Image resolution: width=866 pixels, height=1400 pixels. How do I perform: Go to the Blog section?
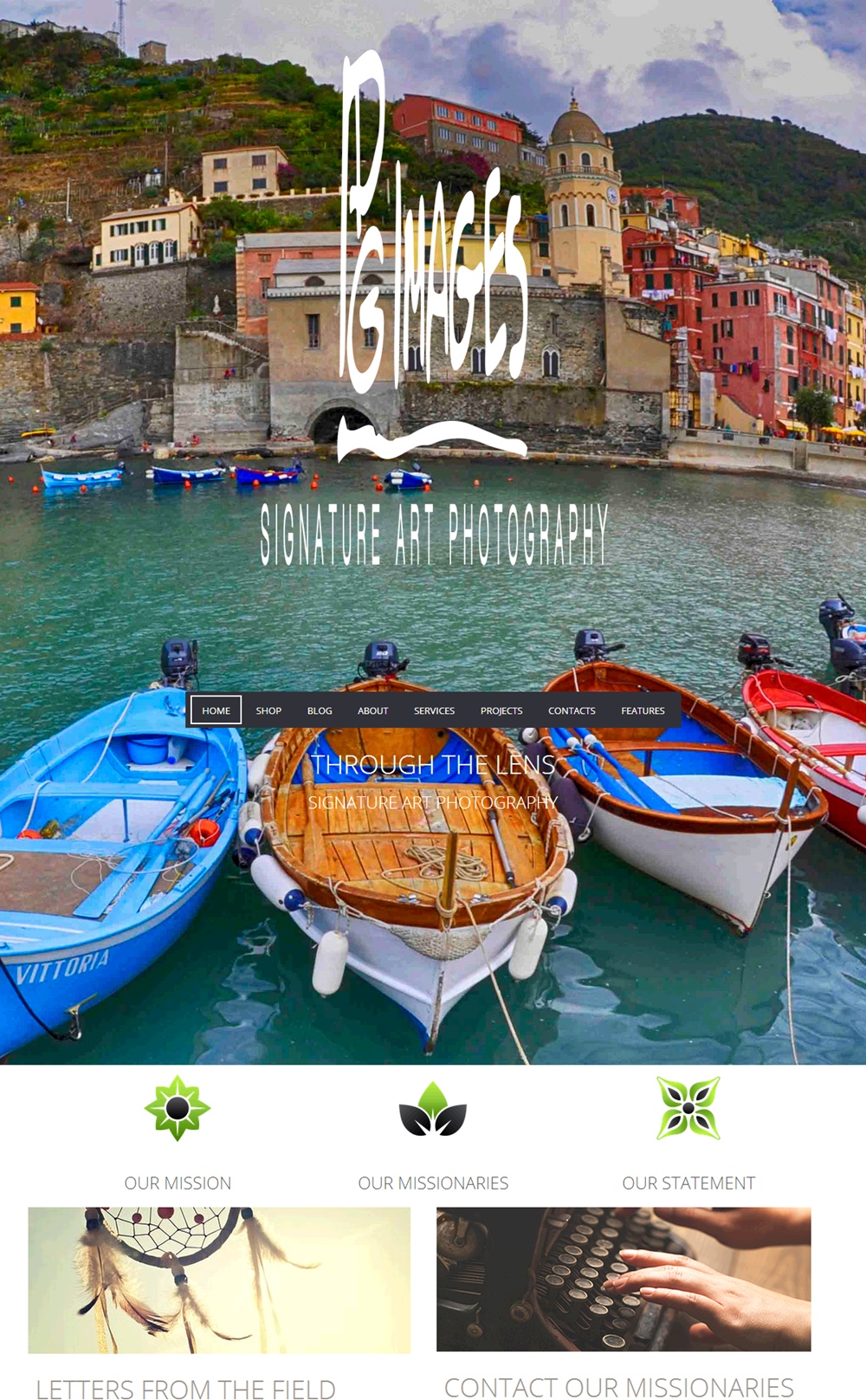point(320,710)
